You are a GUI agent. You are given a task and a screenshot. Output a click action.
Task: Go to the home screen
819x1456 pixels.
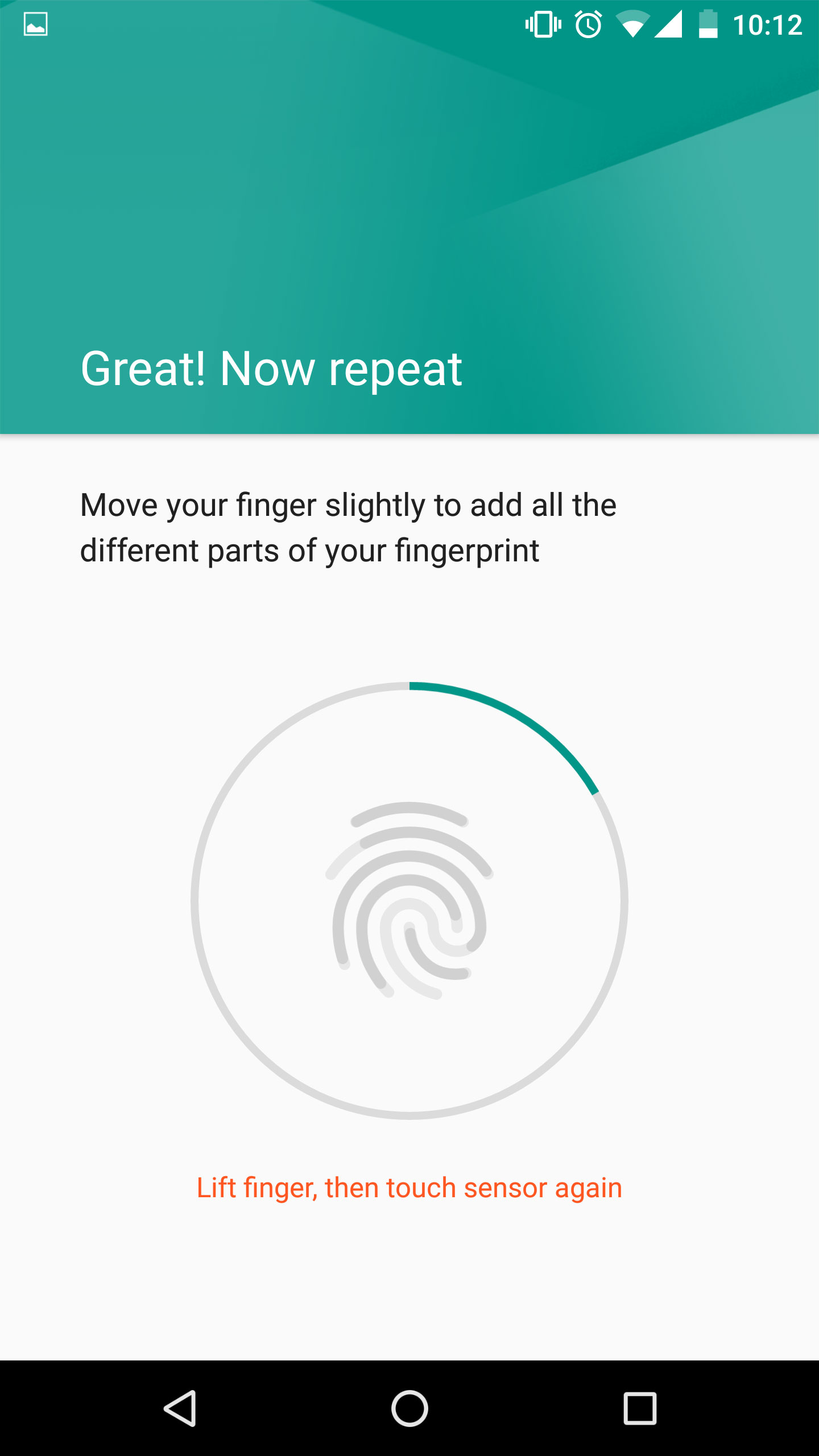tap(409, 1409)
